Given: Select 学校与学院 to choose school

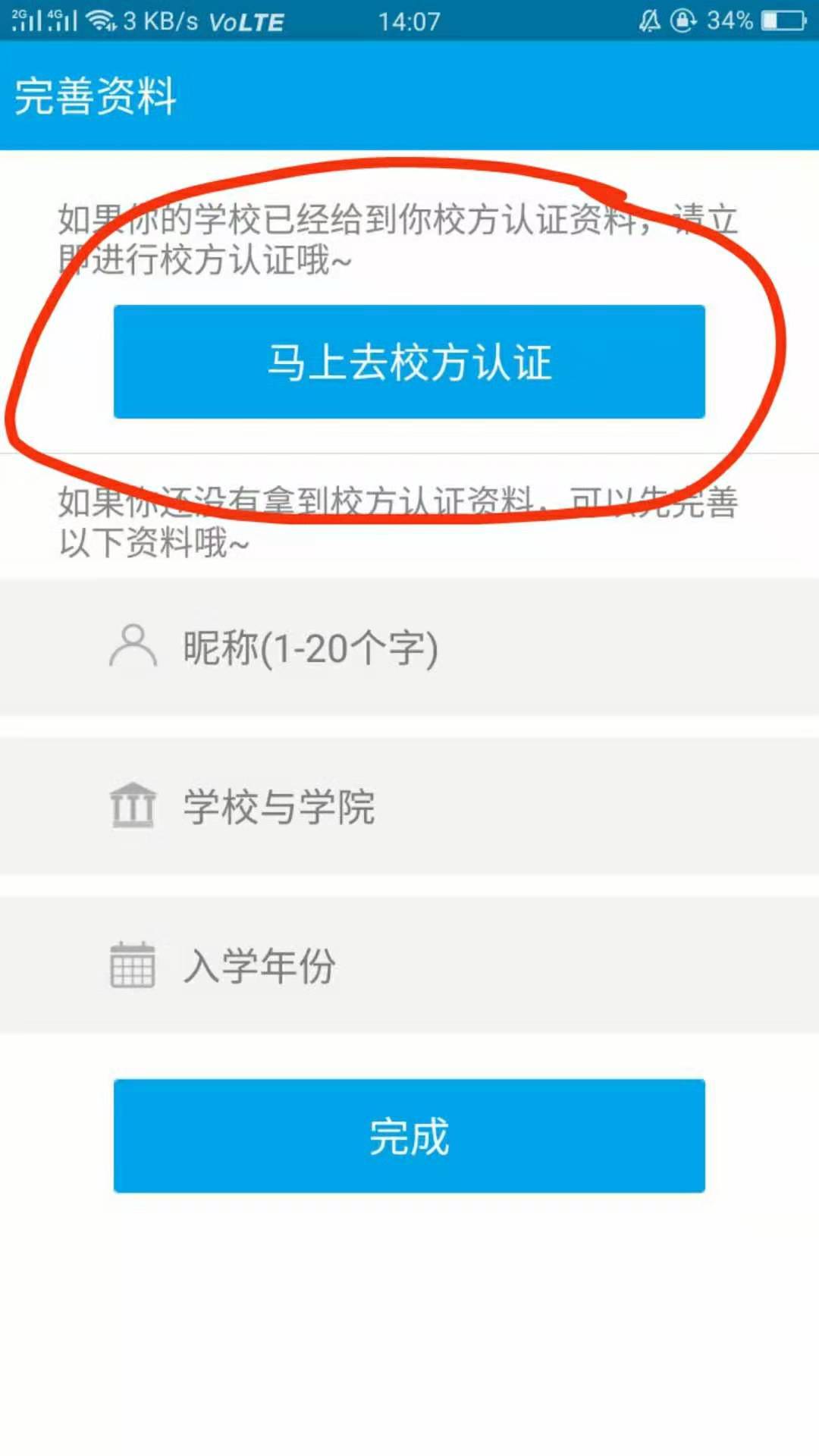Looking at the screenshot, I should pos(409,807).
